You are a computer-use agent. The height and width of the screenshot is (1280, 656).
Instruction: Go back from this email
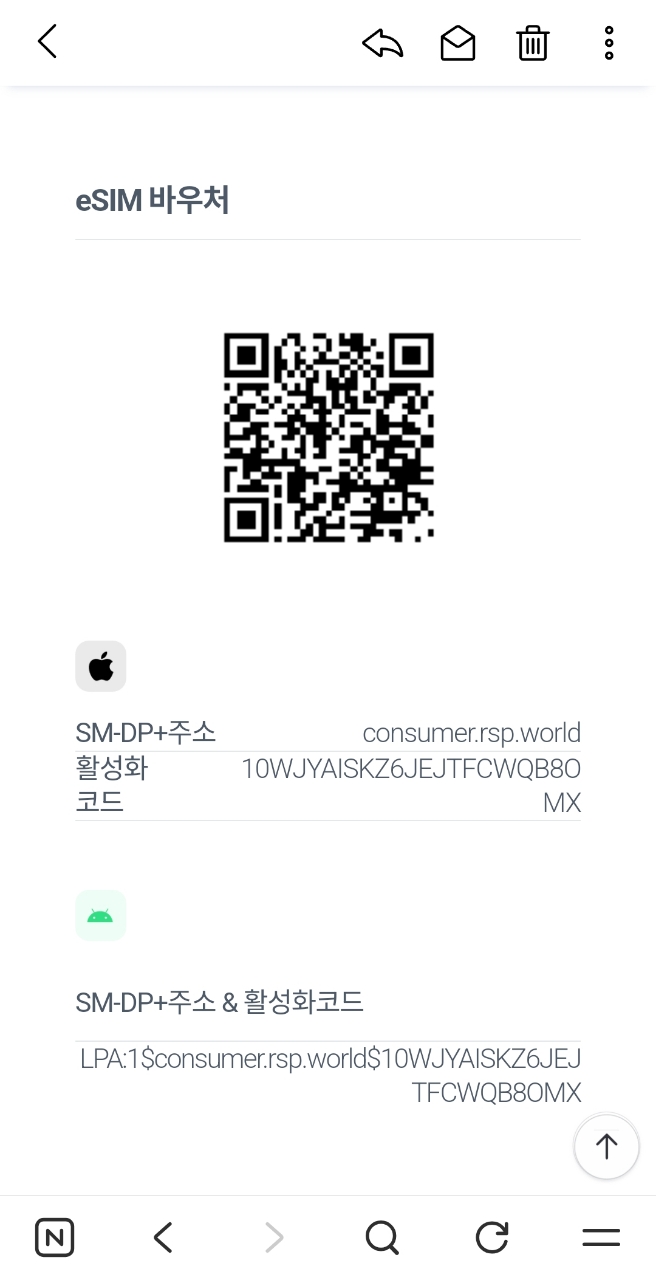pyautogui.click(x=47, y=42)
